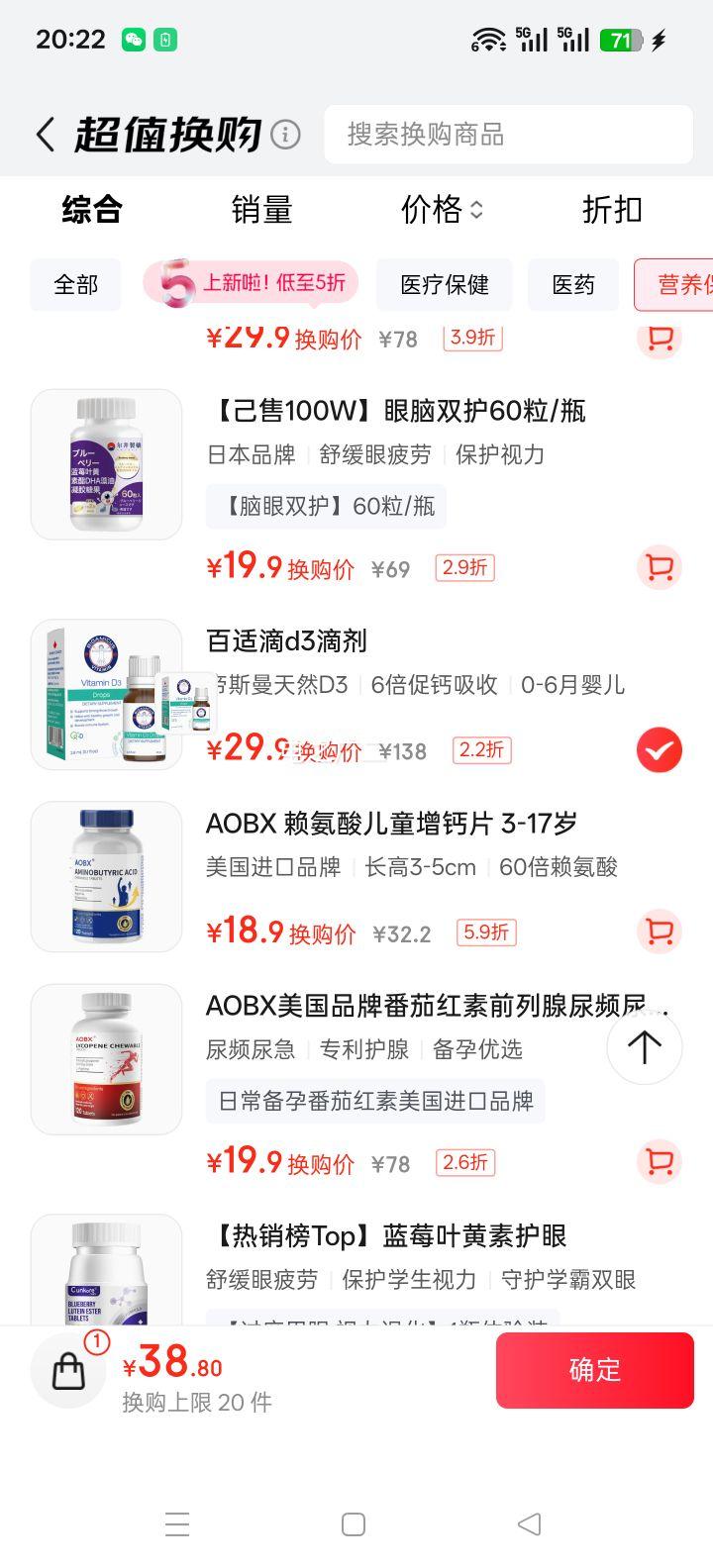This screenshot has width=713, height=1568.
Task: Switch to the 销量 sorting tab
Action: (x=260, y=210)
